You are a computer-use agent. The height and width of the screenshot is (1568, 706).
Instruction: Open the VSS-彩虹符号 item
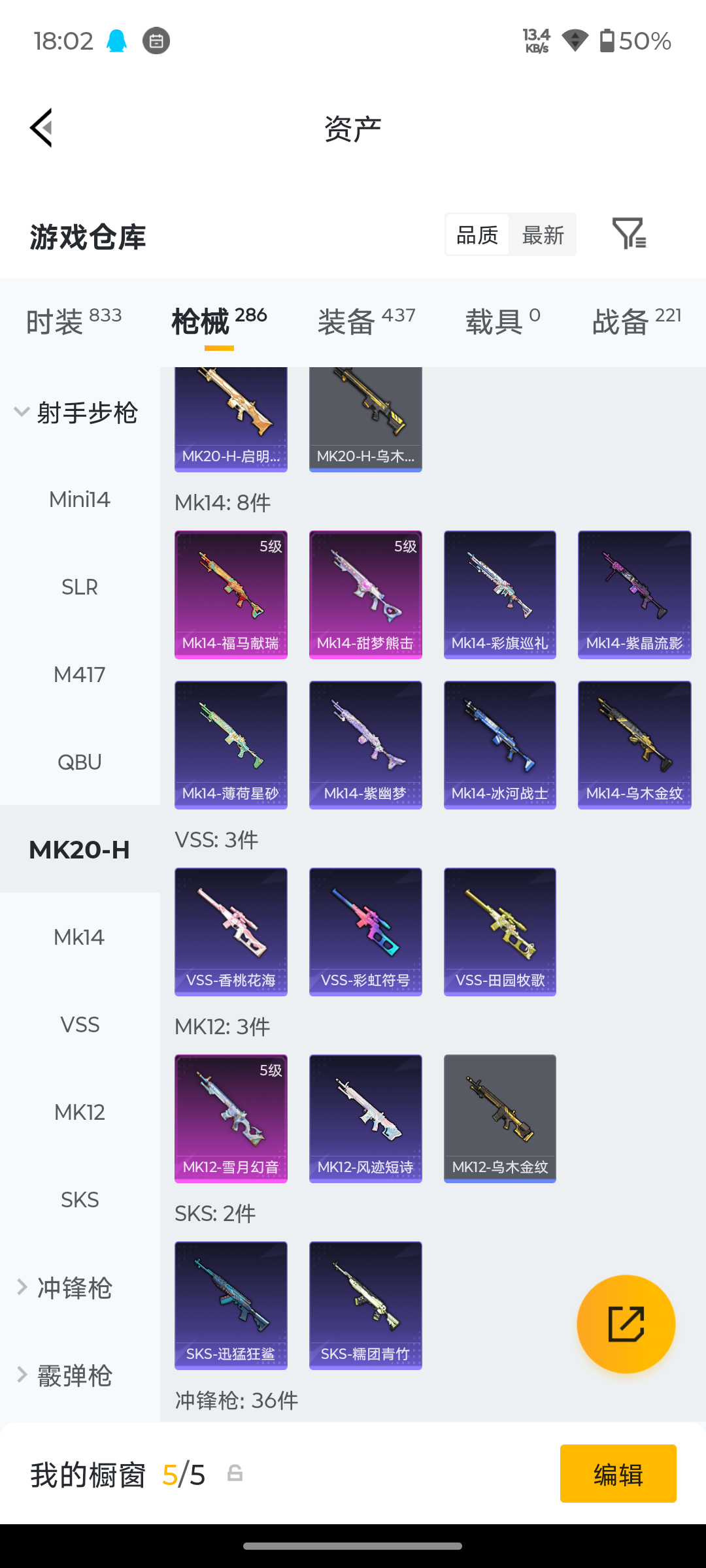click(x=365, y=932)
